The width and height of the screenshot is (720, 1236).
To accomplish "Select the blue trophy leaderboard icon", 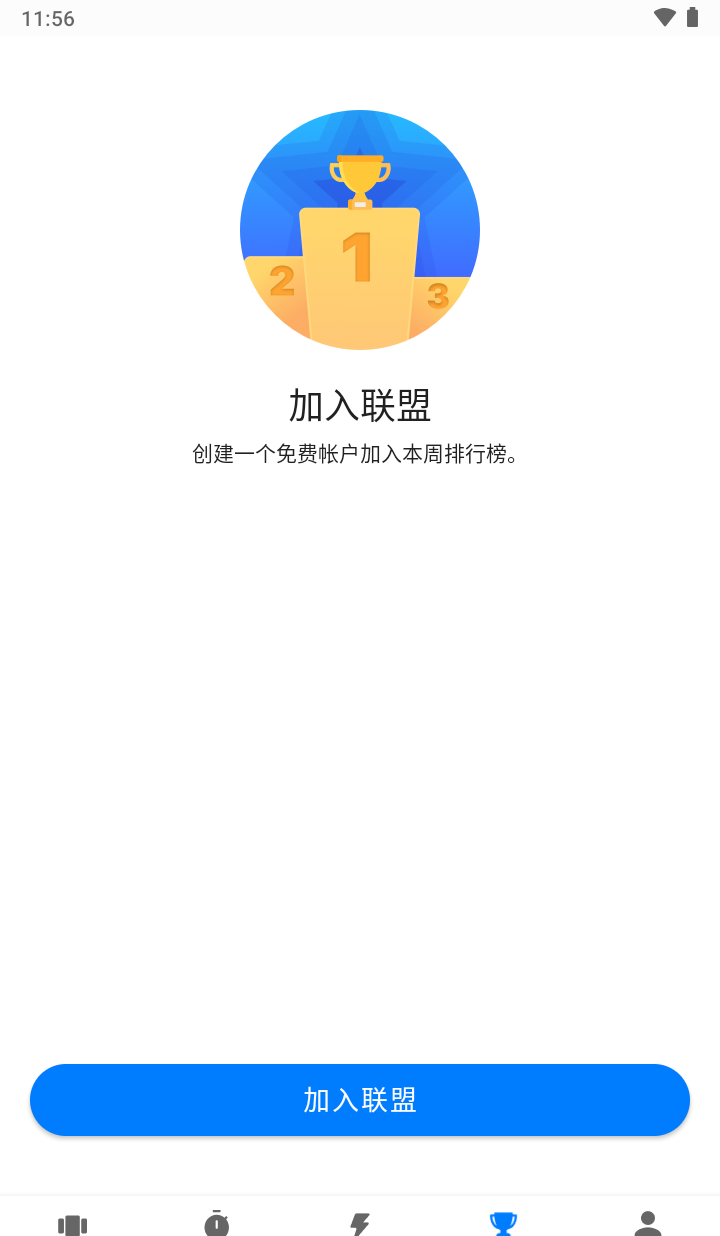I will point(504,1222).
